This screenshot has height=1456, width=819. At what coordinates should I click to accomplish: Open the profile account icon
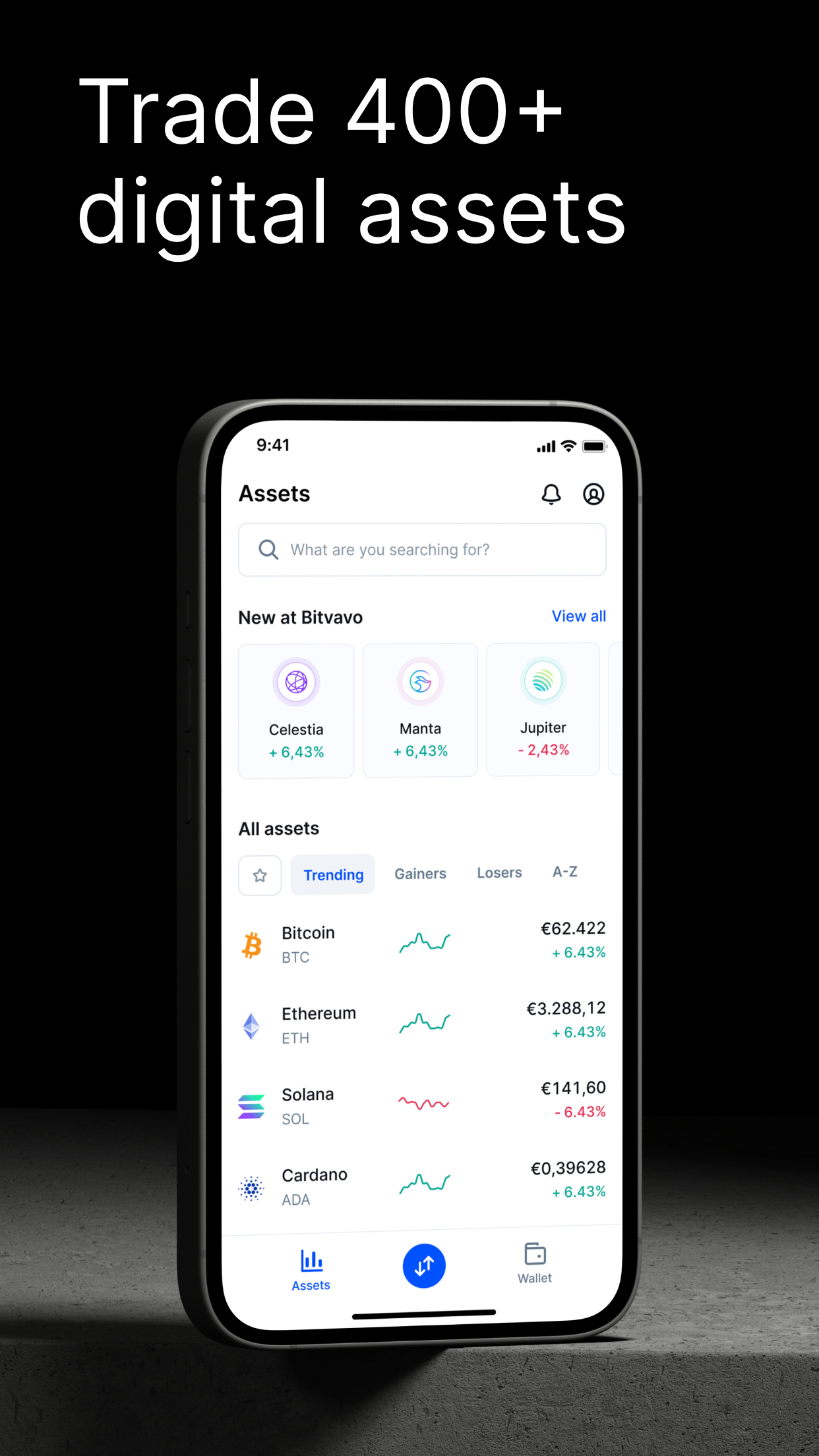tap(593, 495)
